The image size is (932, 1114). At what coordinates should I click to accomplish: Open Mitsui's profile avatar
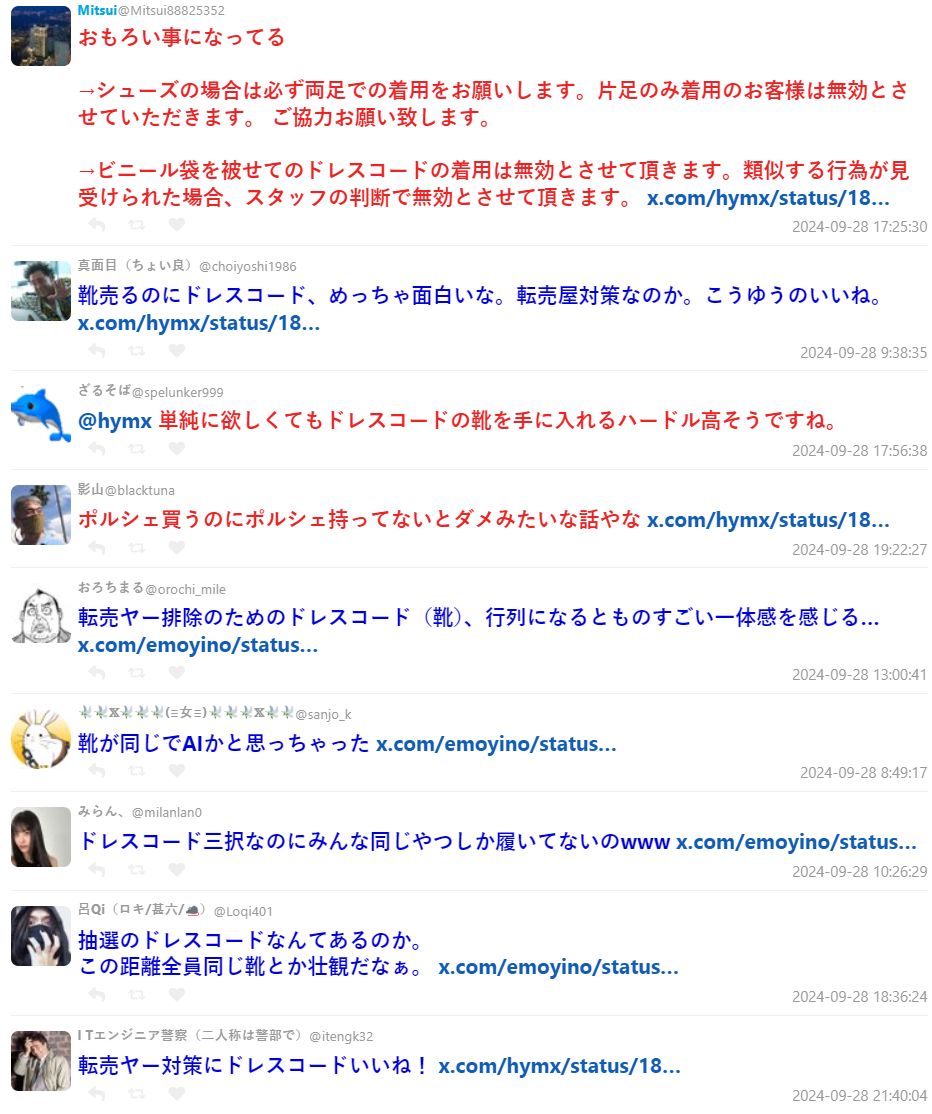[41, 36]
